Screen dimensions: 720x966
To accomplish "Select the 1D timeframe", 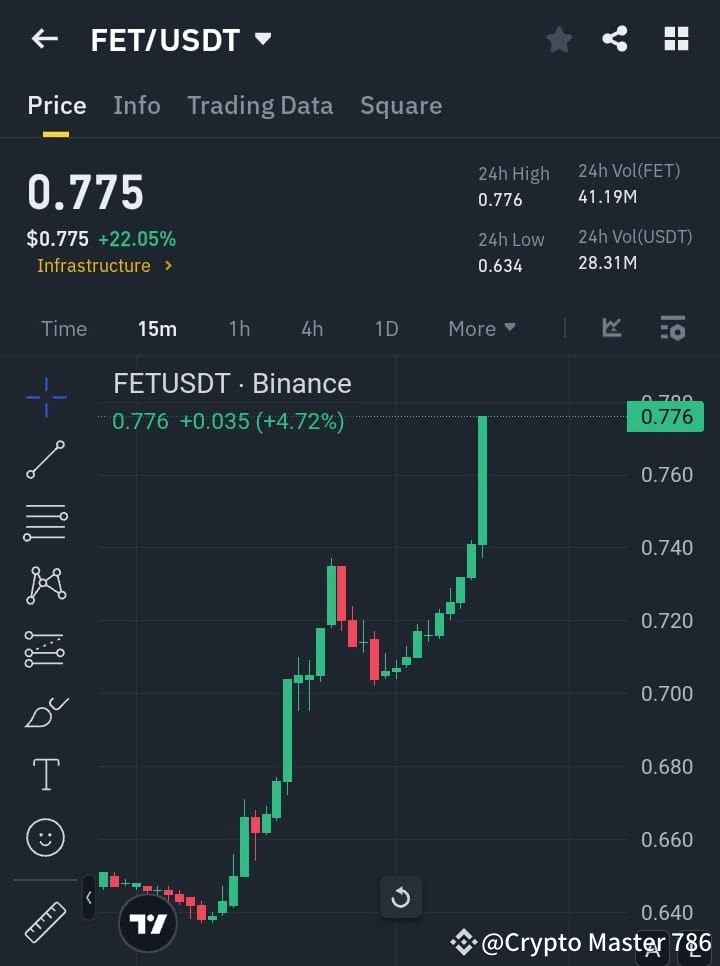I will pos(386,328).
